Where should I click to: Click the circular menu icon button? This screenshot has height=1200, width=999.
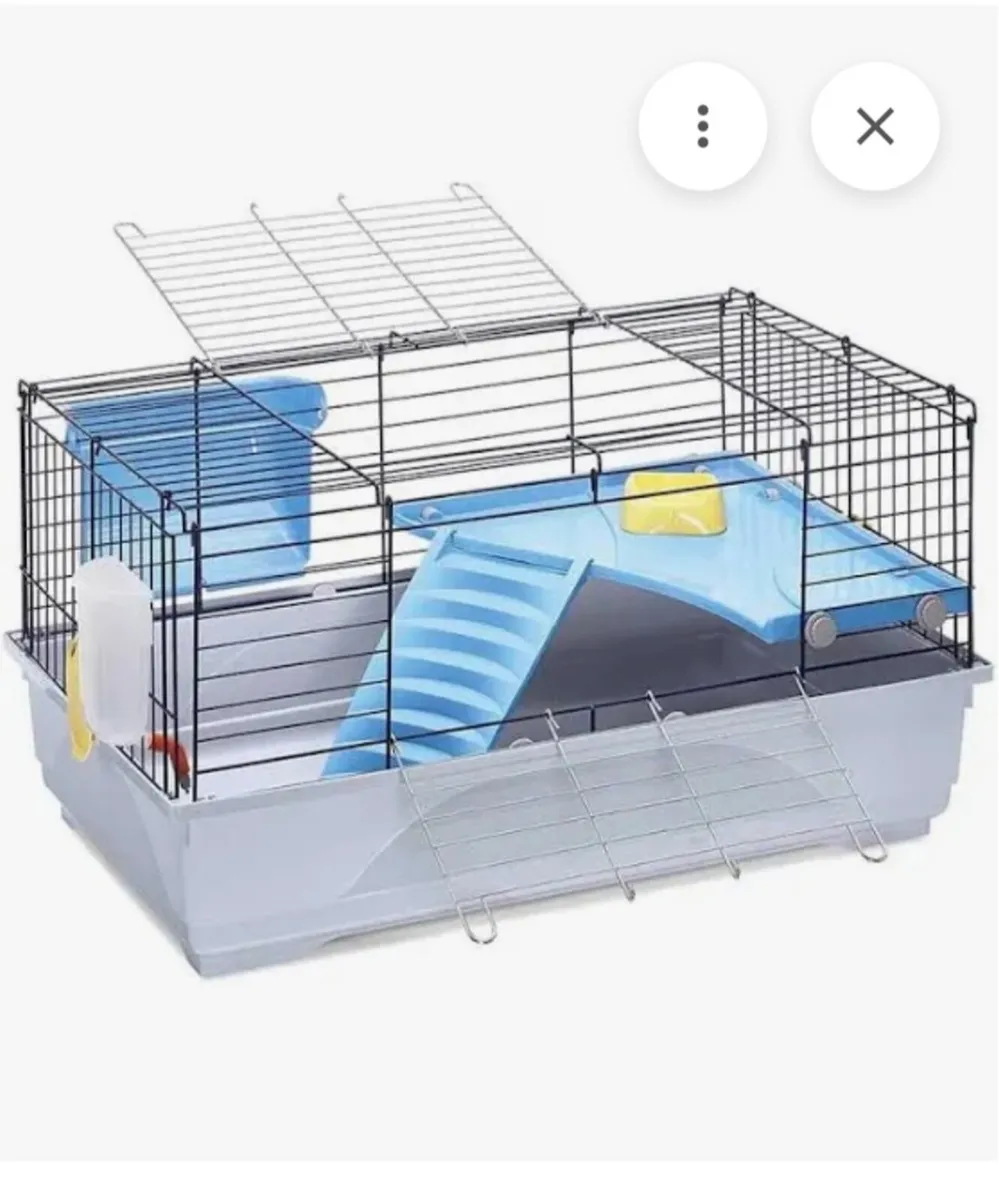(703, 124)
